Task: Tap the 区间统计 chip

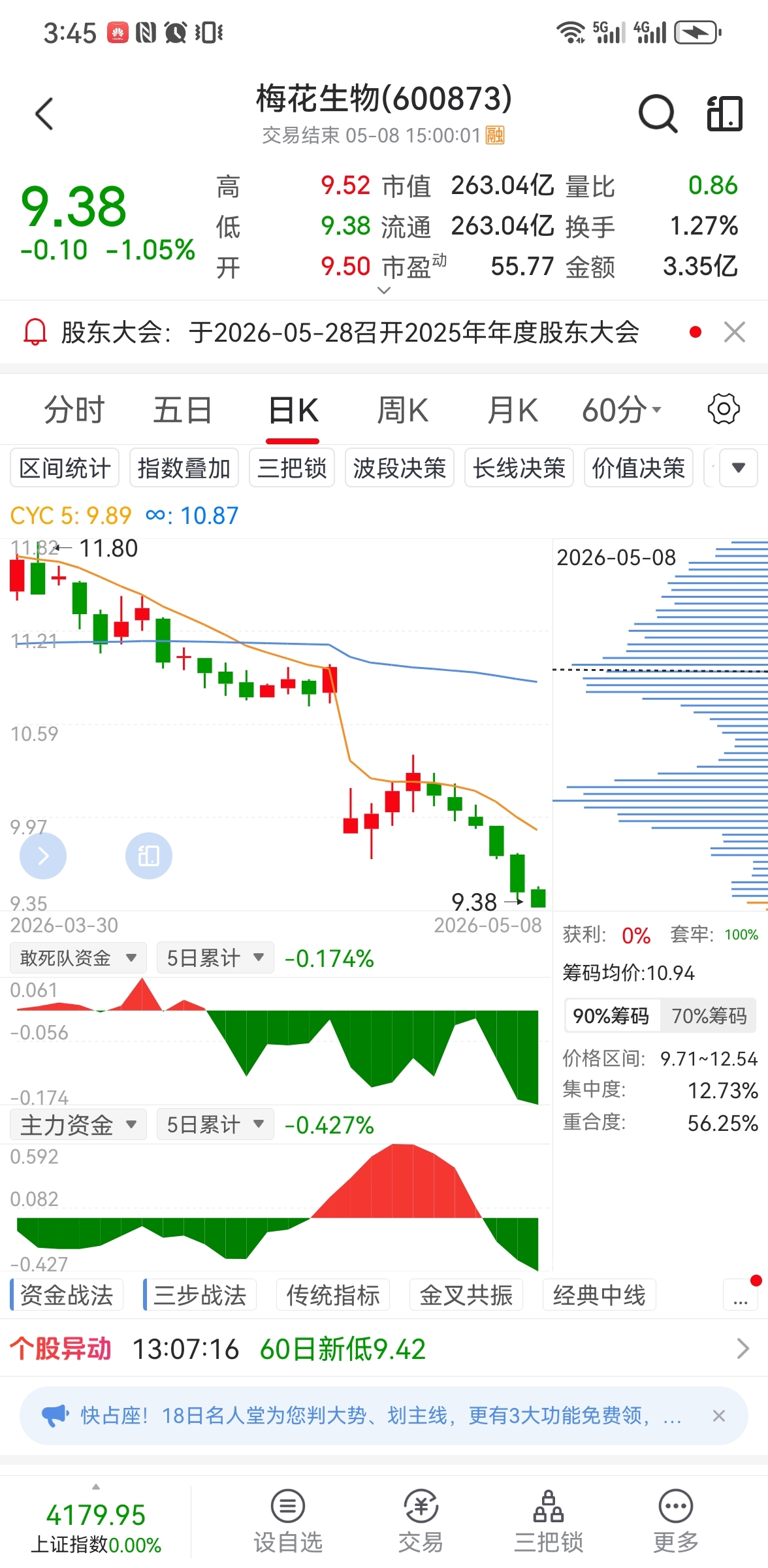Action: click(65, 468)
